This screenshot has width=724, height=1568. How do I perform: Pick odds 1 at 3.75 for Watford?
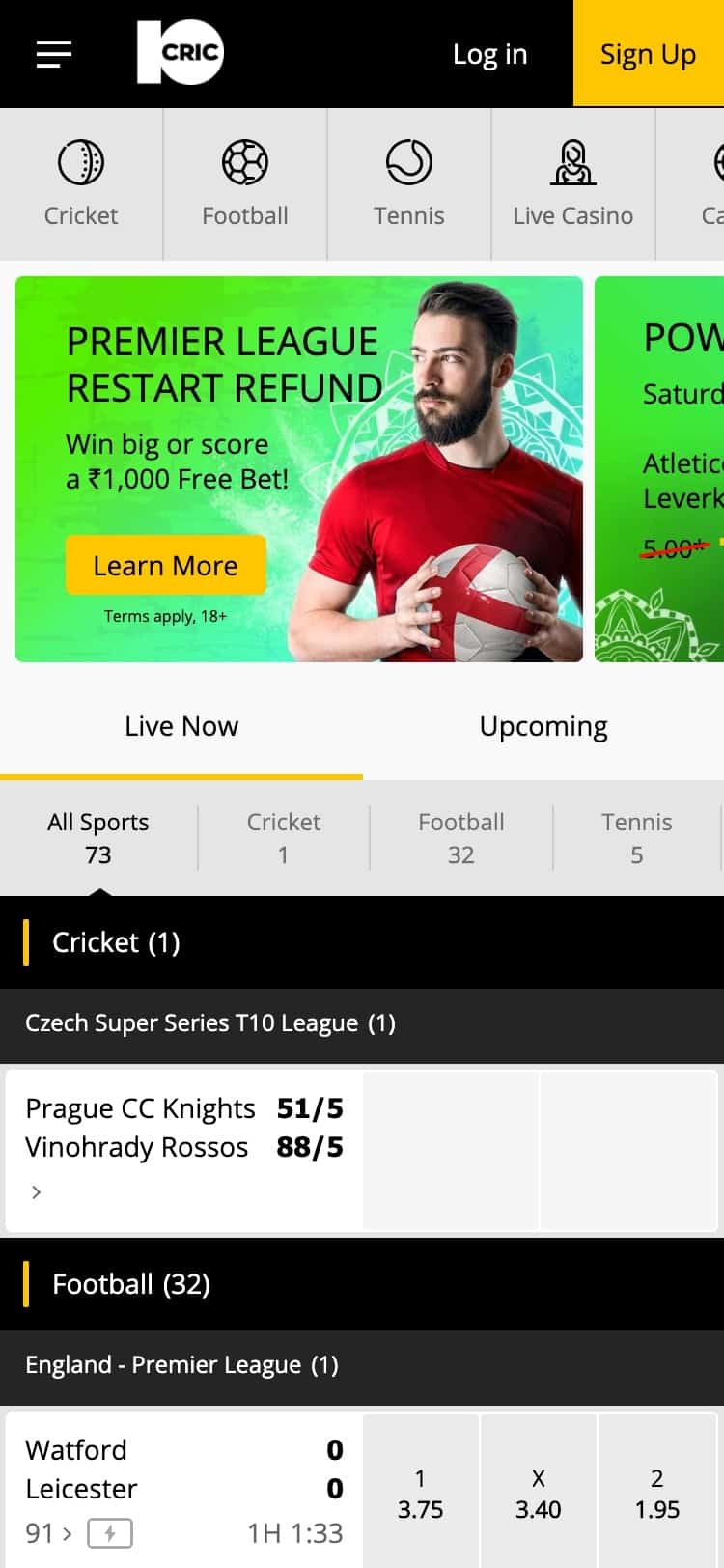(x=420, y=1494)
